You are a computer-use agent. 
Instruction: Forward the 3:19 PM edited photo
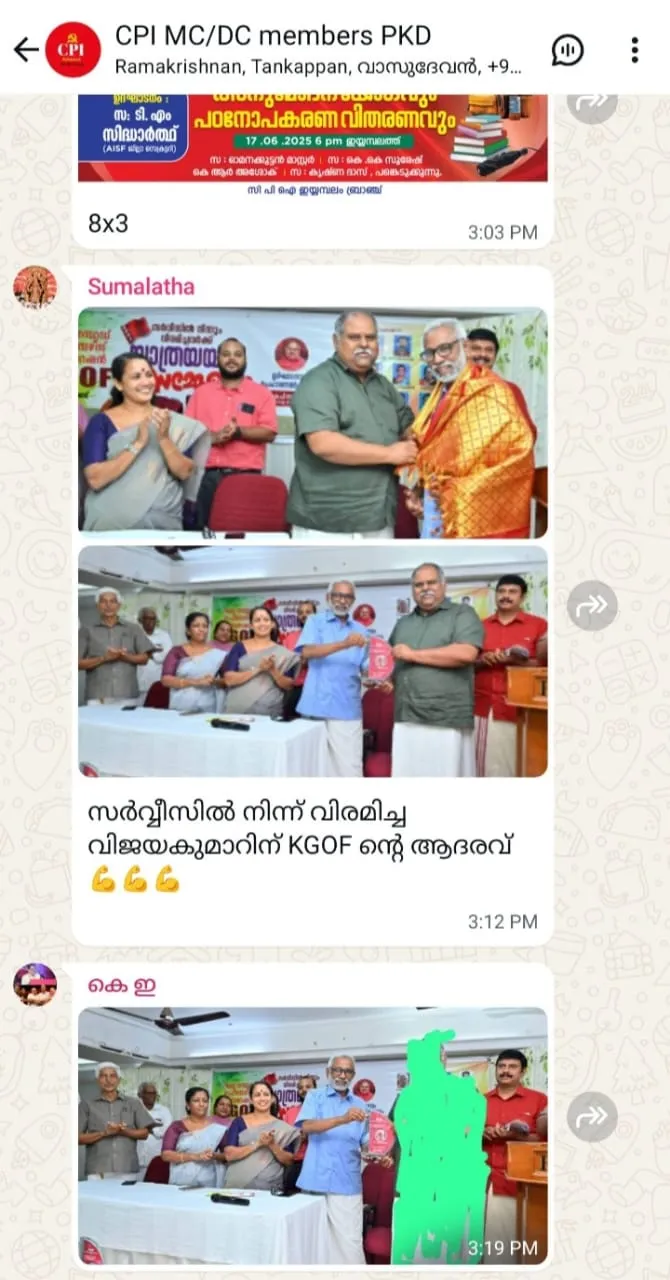(x=592, y=1117)
